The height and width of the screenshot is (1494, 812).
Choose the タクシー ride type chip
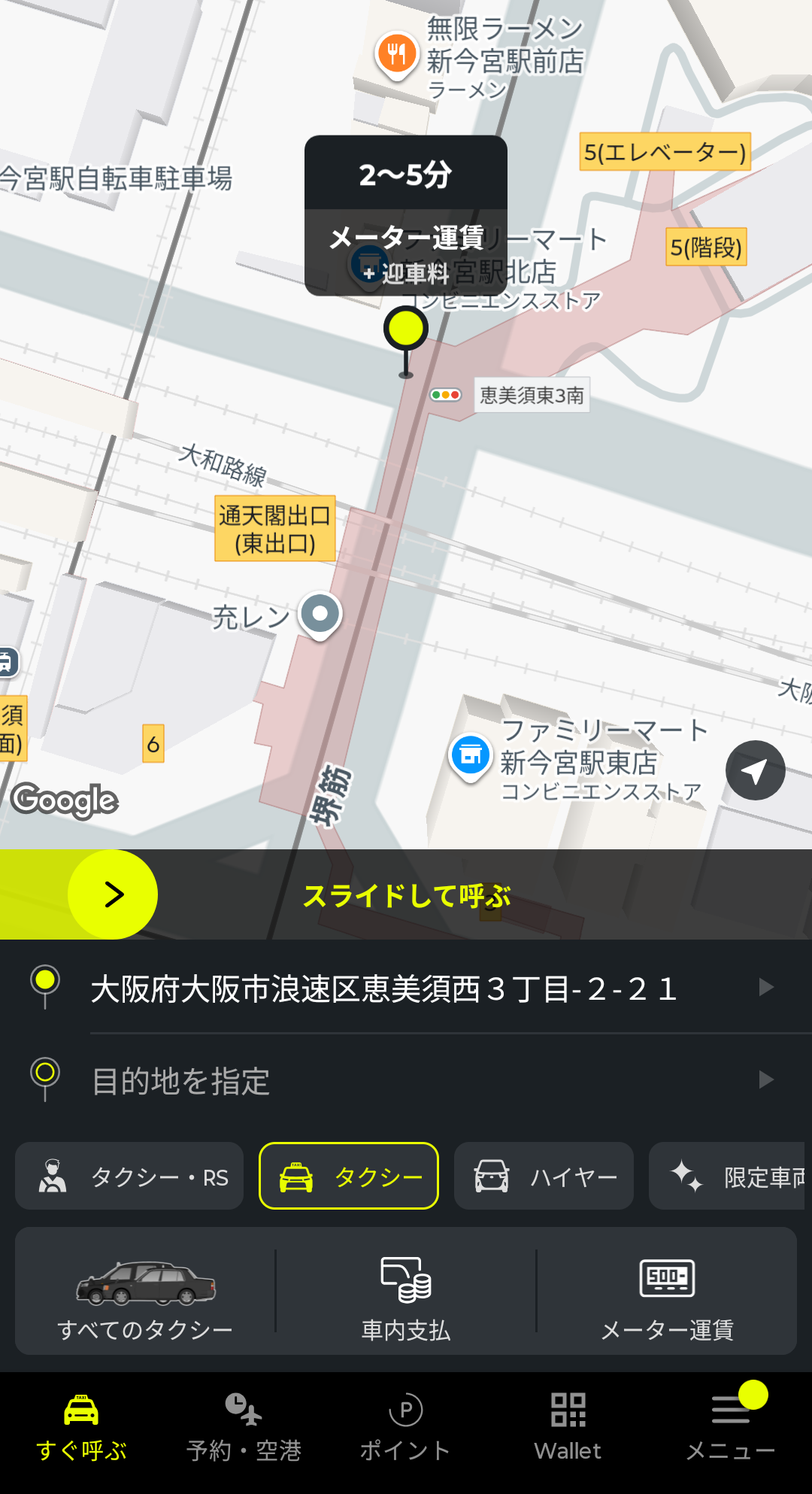click(x=349, y=1177)
